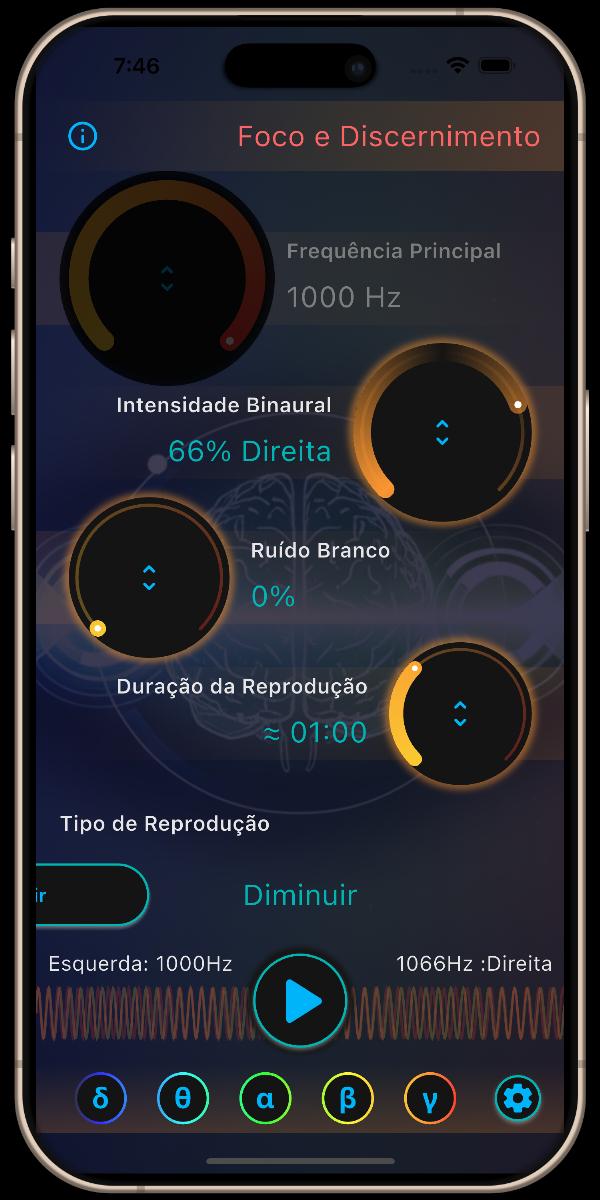Open settings gear
Image resolution: width=600 pixels, height=1200 pixels.
[518, 1099]
